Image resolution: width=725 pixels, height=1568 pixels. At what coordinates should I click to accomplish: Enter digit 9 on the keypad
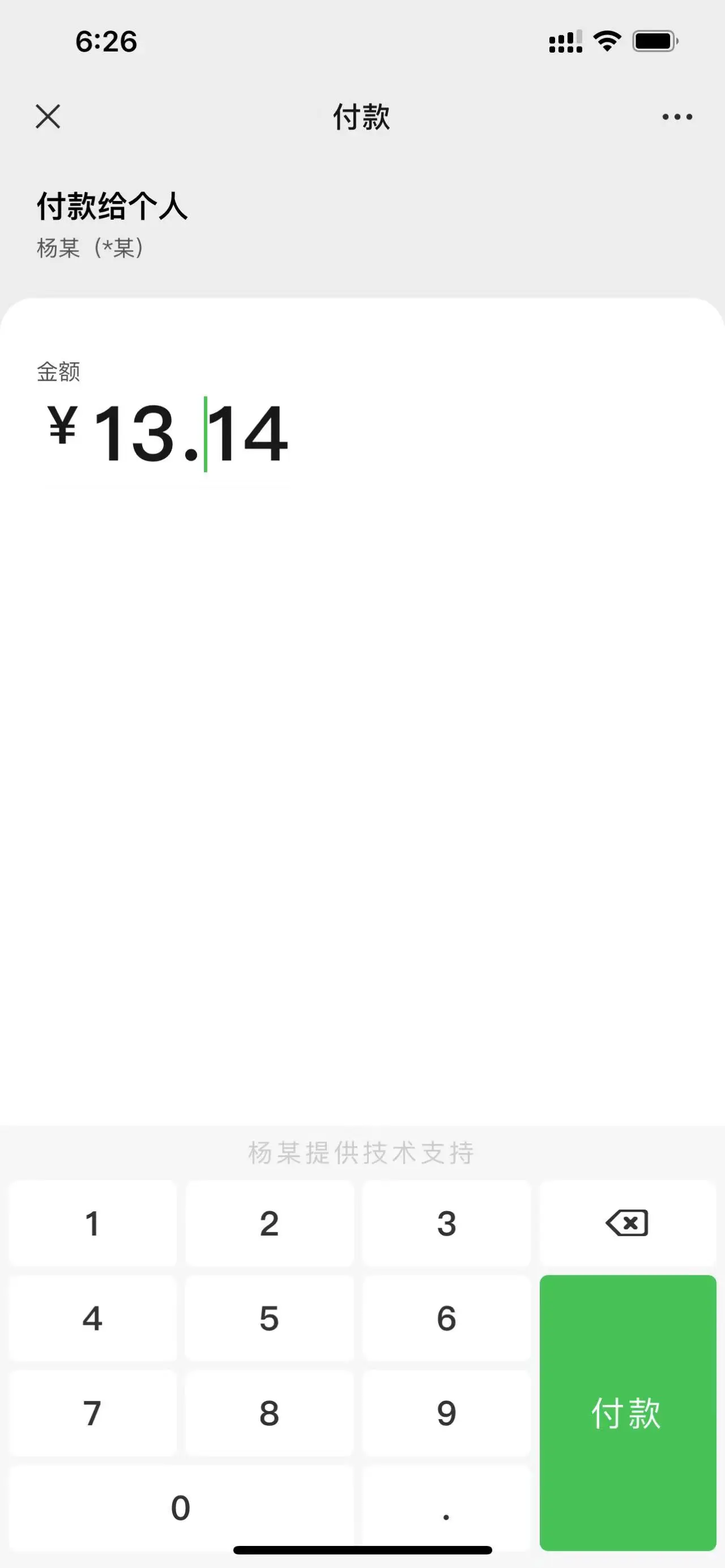446,1413
